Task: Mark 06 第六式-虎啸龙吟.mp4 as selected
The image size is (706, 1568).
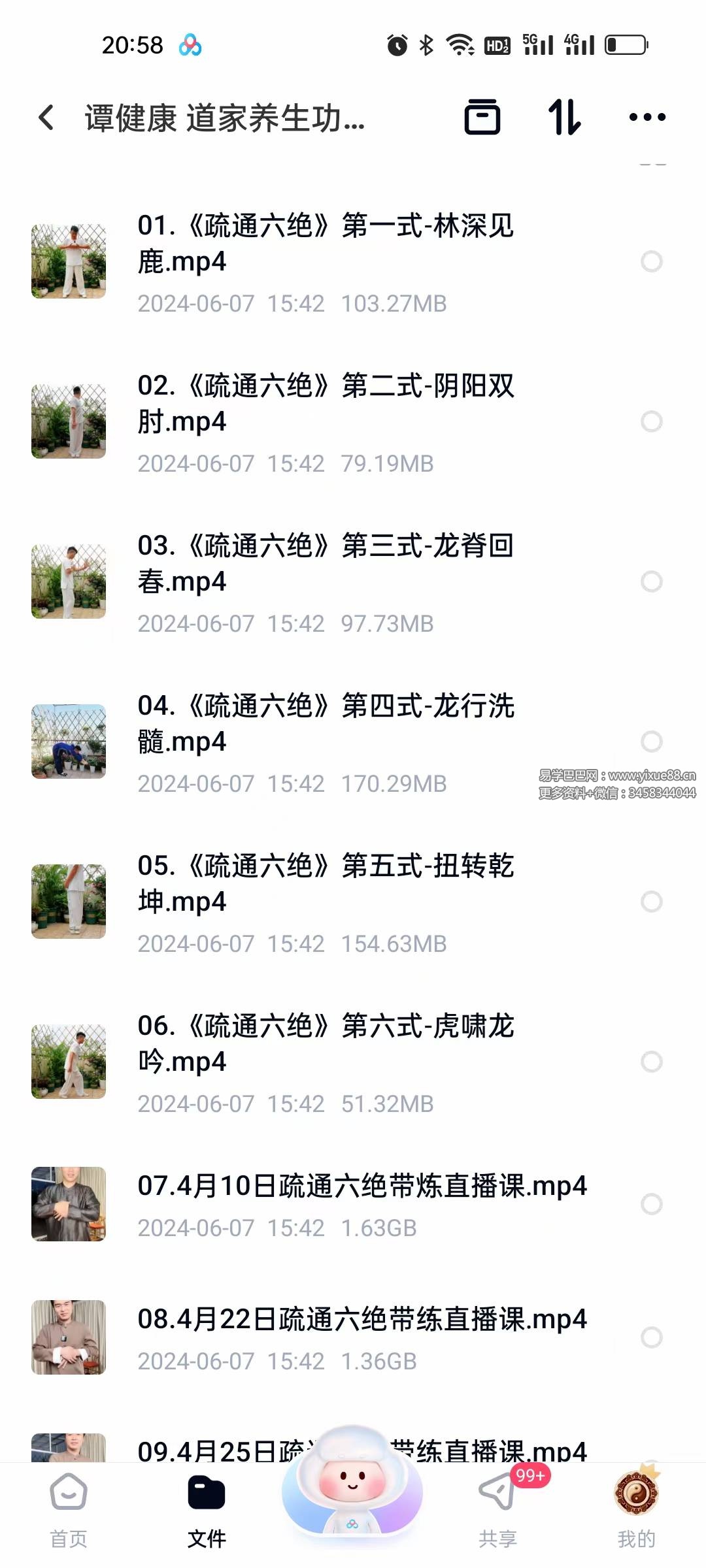Action: tap(651, 1062)
